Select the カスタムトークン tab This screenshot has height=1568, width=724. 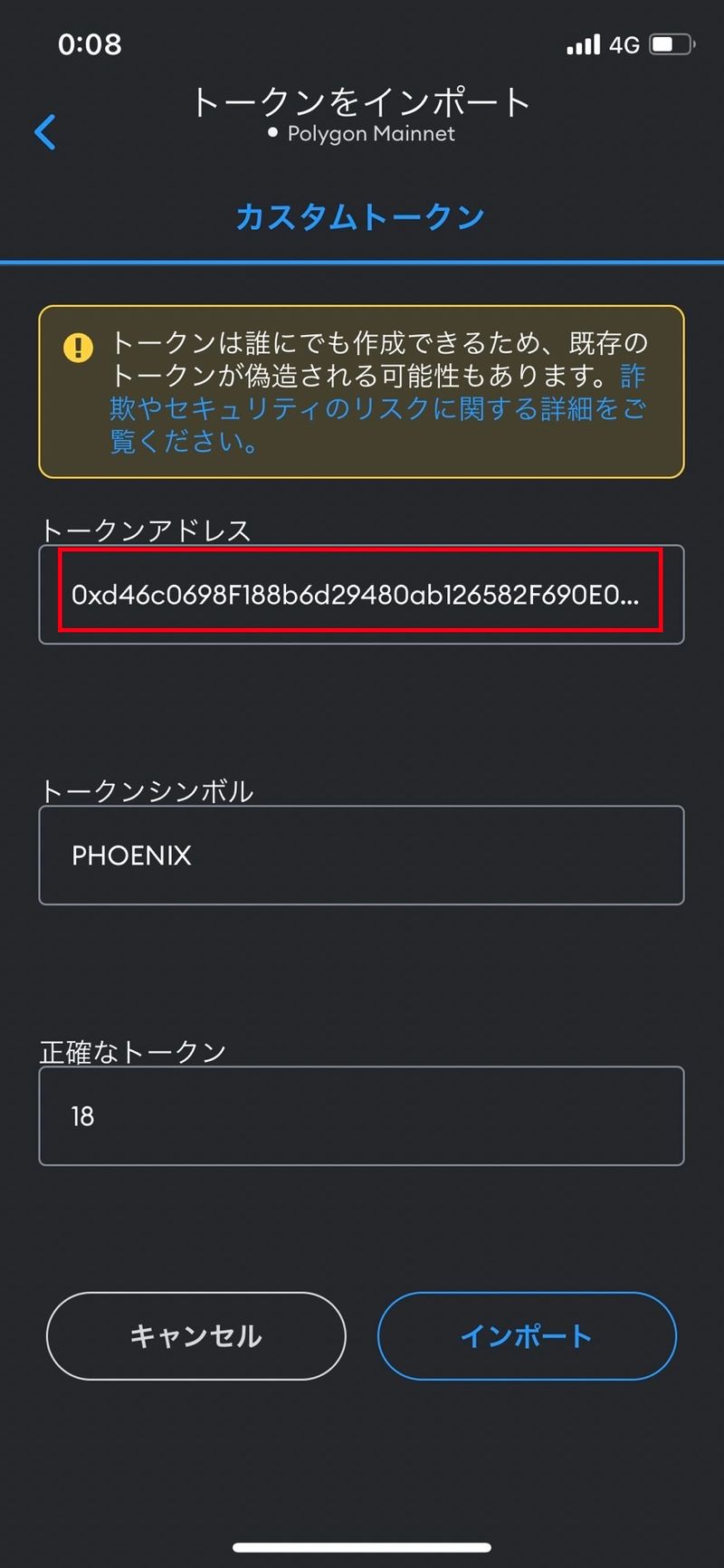pyautogui.click(x=360, y=217)
